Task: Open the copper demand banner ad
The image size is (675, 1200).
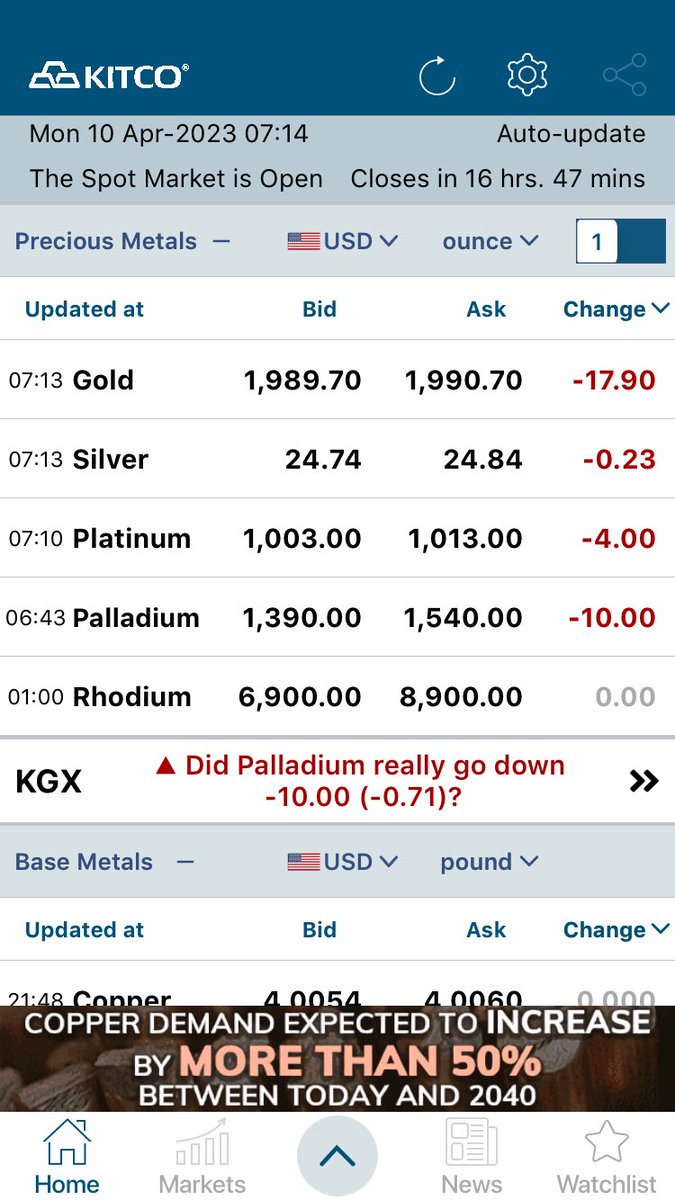Action: point(337,1059)
